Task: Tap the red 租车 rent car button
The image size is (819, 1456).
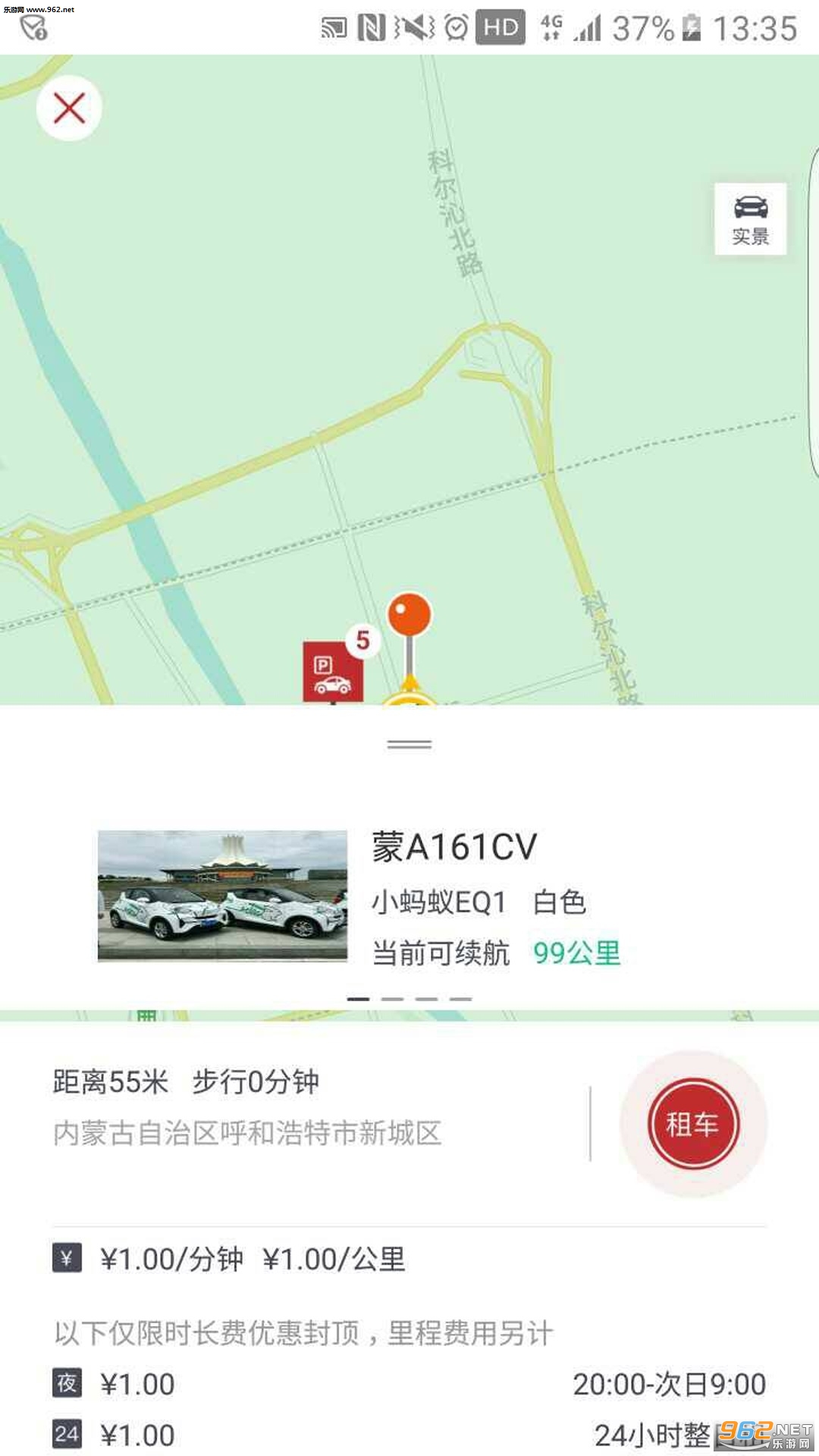Action: coord(693,1124)
